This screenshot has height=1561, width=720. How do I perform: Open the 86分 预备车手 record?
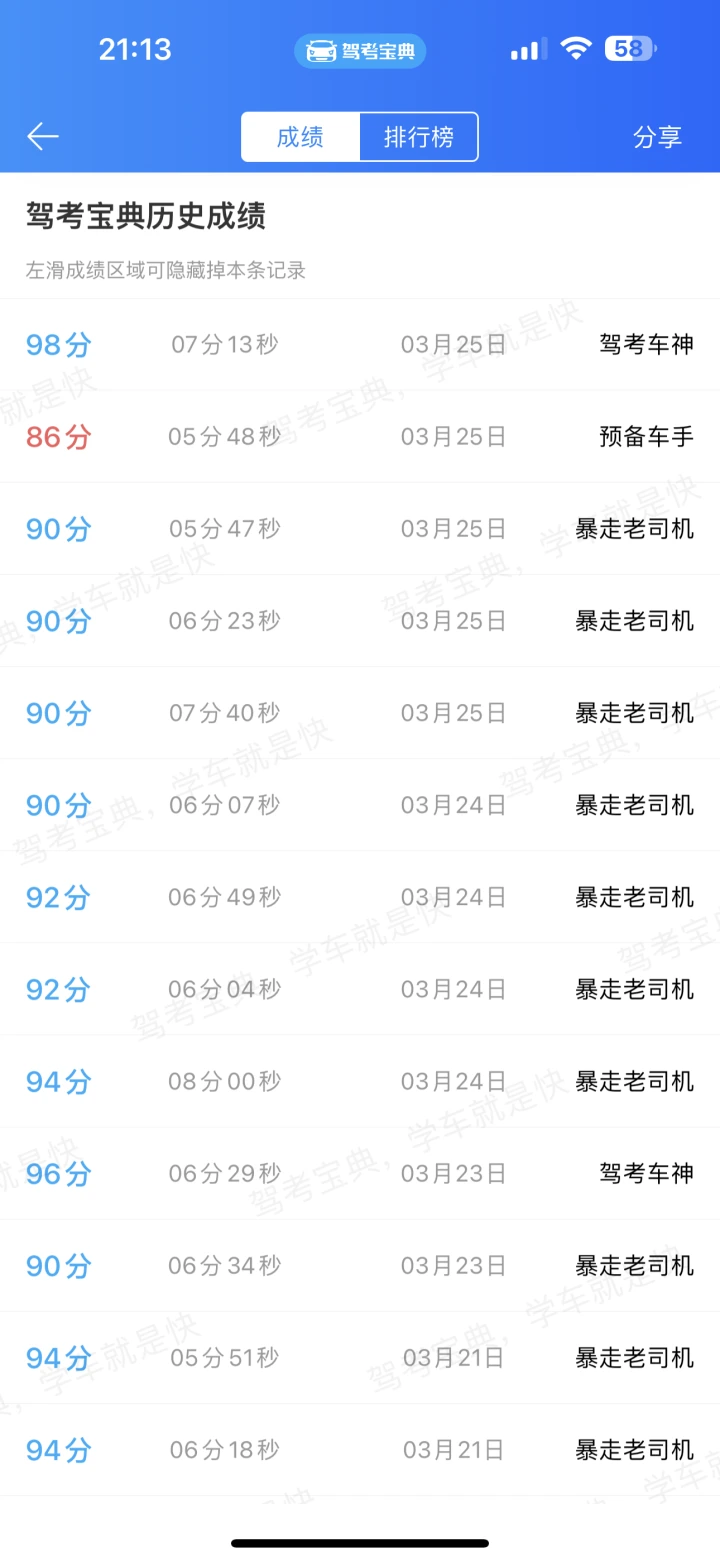coord(360,437)
